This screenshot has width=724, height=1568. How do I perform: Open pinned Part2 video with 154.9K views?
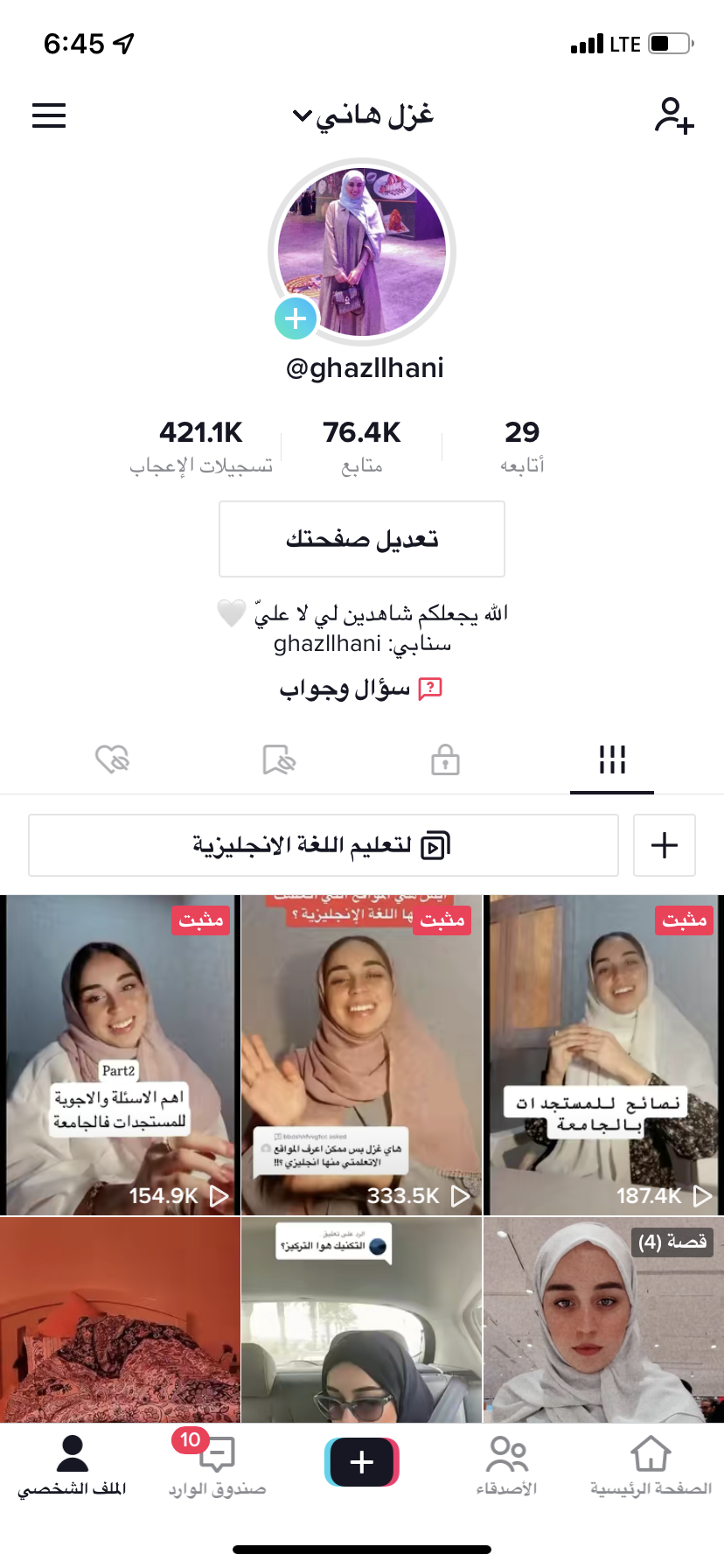point(120,1055)
